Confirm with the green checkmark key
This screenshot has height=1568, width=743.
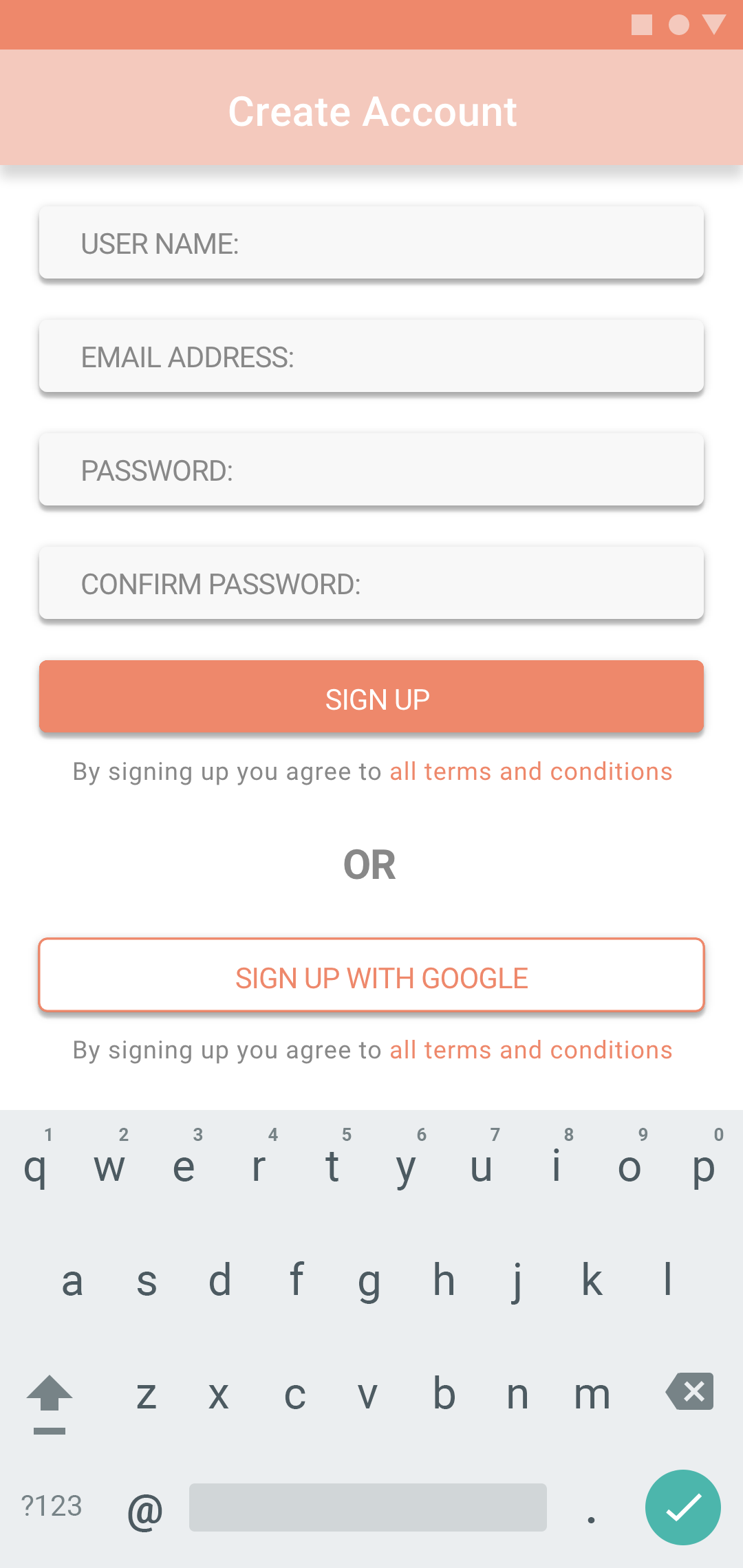pyautogui.click(x=683, y=1507)
